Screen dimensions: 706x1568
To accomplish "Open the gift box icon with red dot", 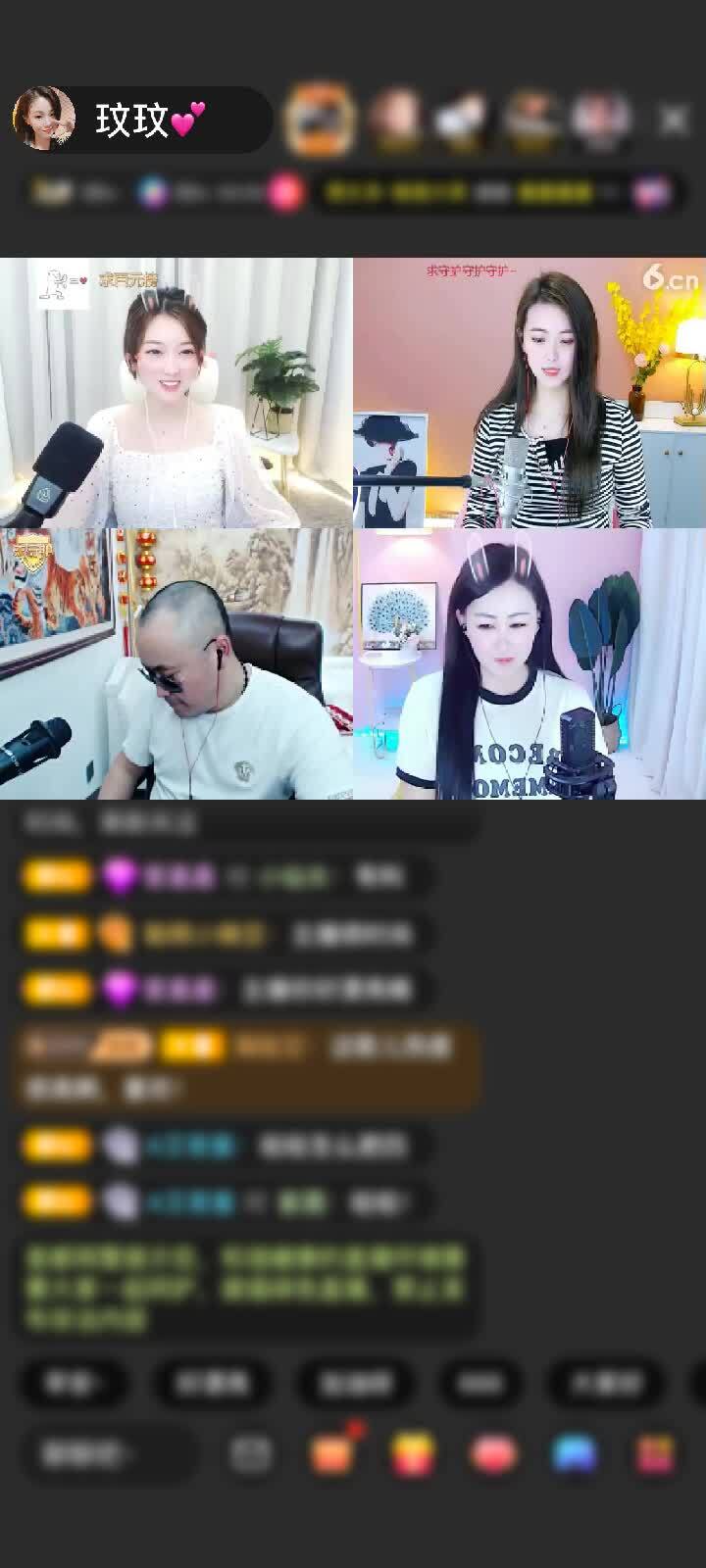I will [333, 1454].
